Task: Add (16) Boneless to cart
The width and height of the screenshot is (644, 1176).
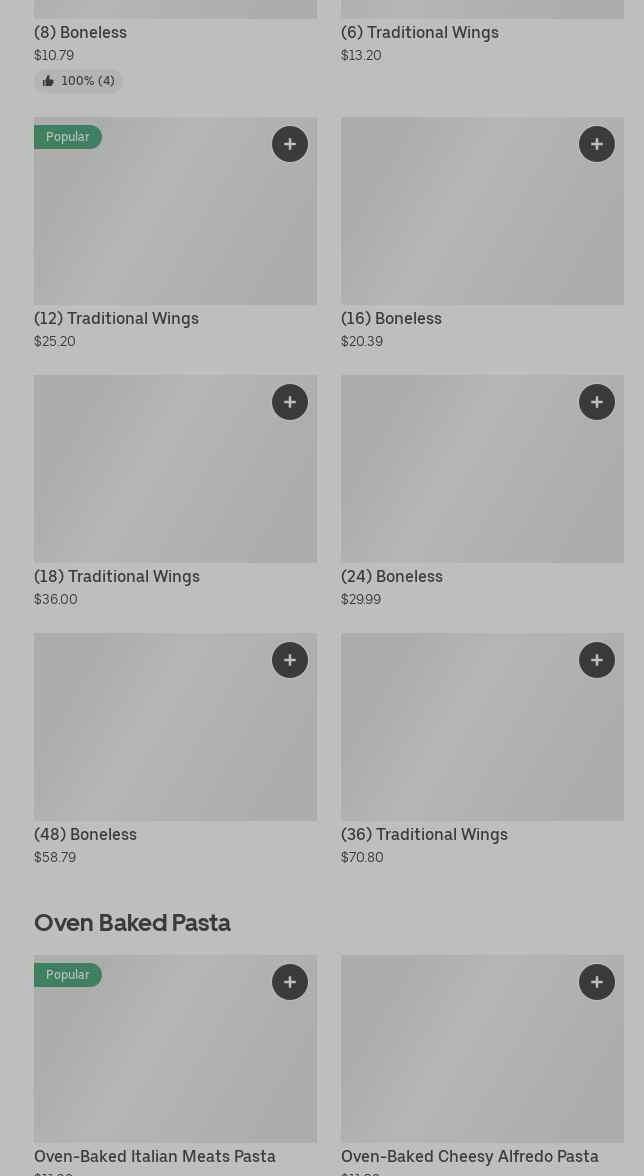Action: tap(597, 144)
